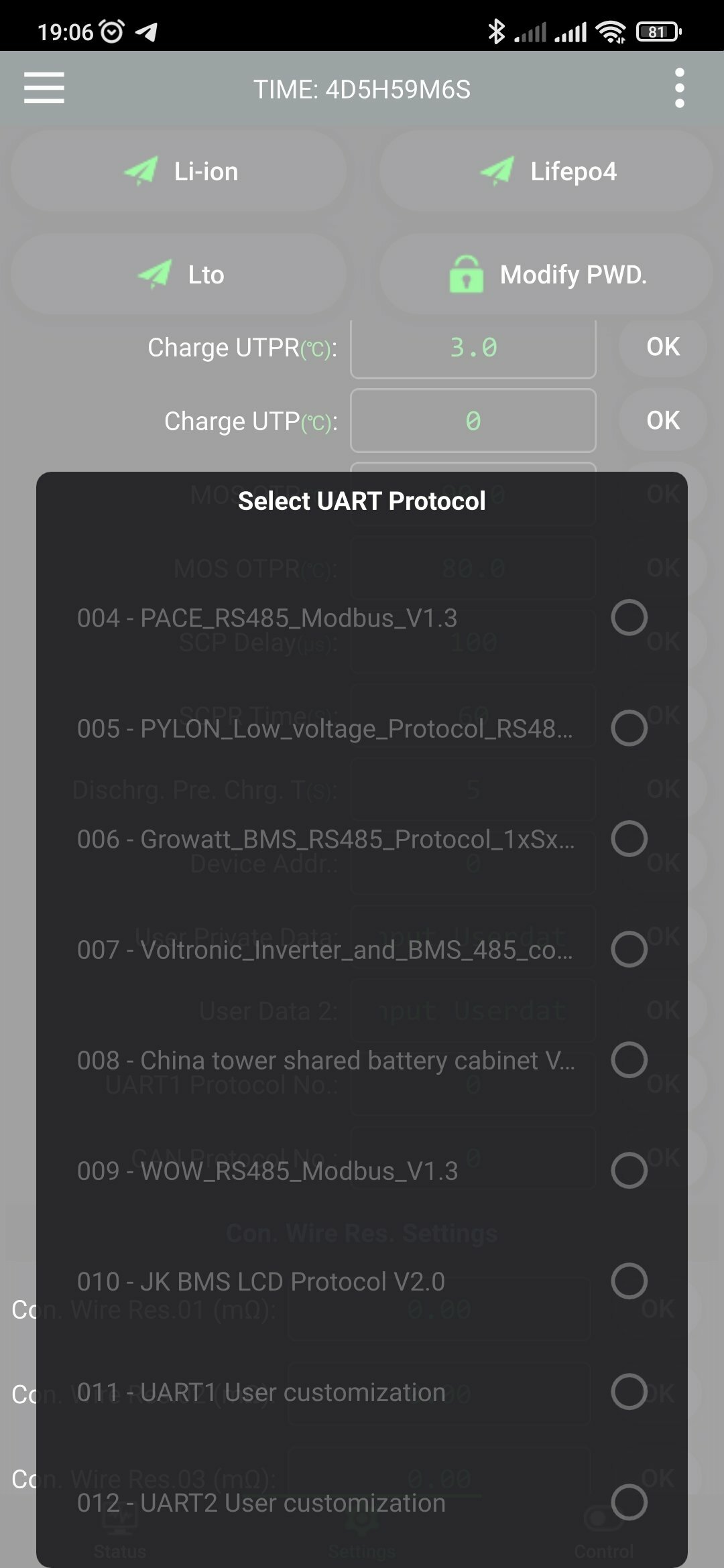This screenshot has width=724, height=1568.
Task: Choose 005 - PYLON Low voltage protocol
Action: pos(362,728)
